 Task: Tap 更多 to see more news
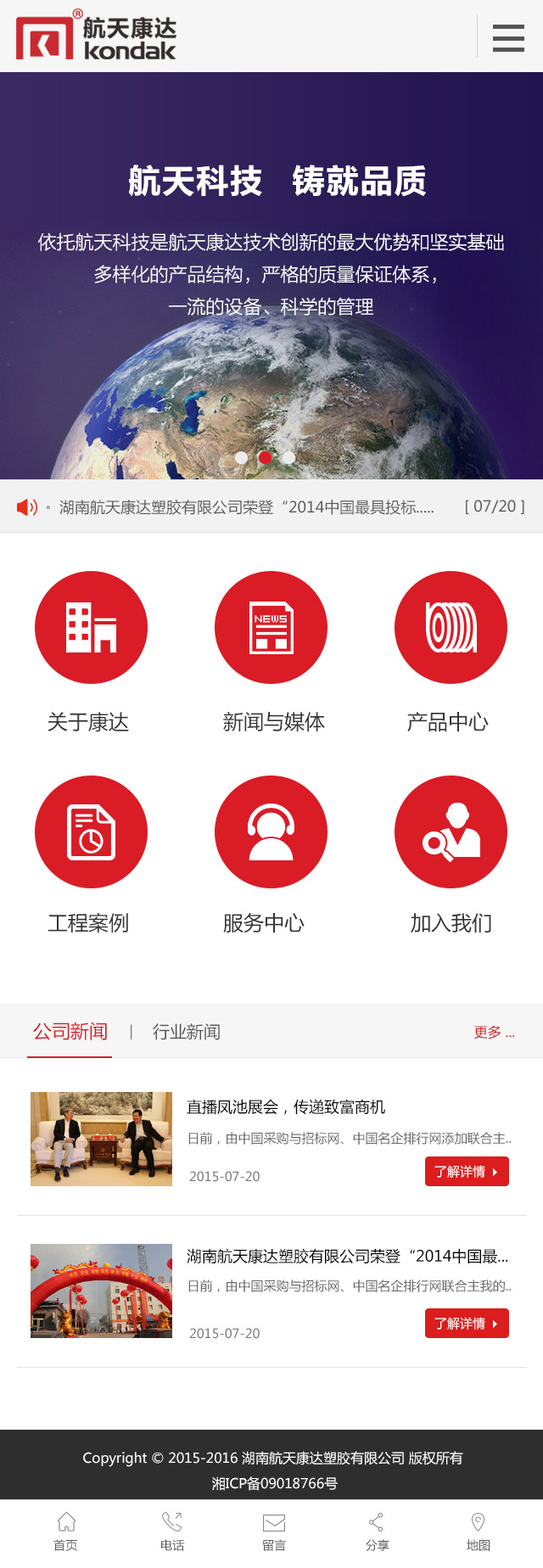494,1033
